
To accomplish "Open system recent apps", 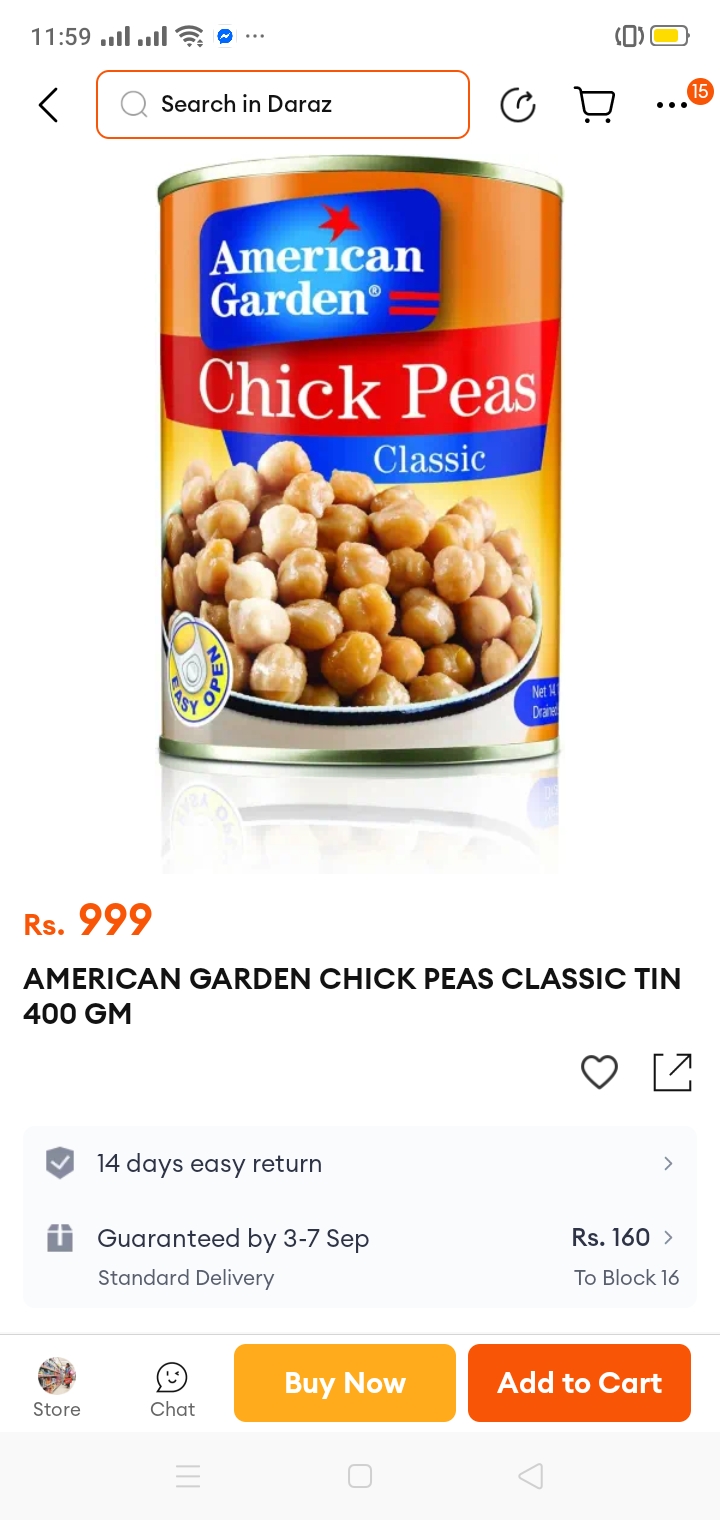I will click(188, 1476).
